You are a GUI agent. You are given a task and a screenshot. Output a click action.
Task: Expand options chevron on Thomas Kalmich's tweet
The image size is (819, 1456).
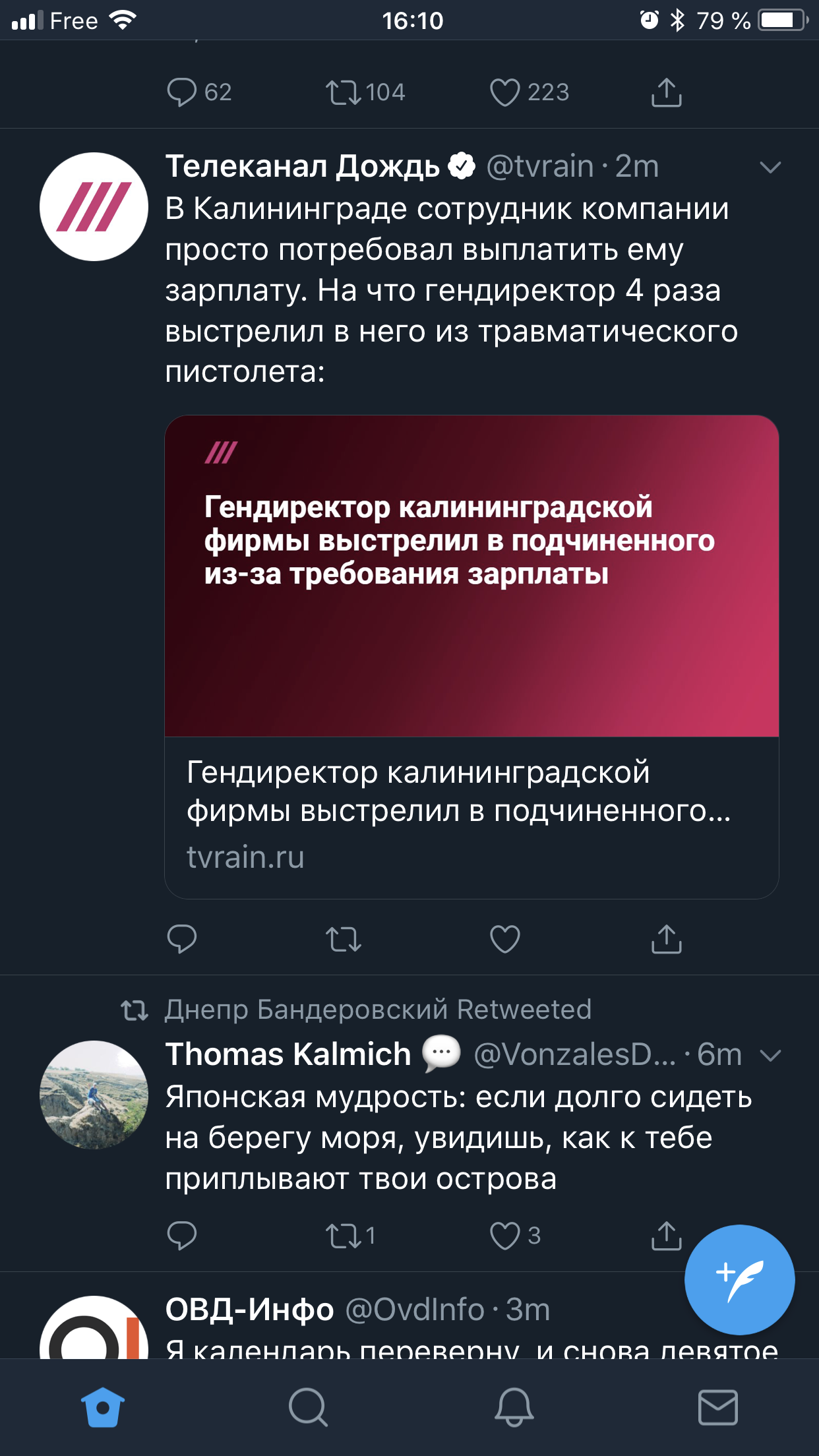[x=770, y=1055]
